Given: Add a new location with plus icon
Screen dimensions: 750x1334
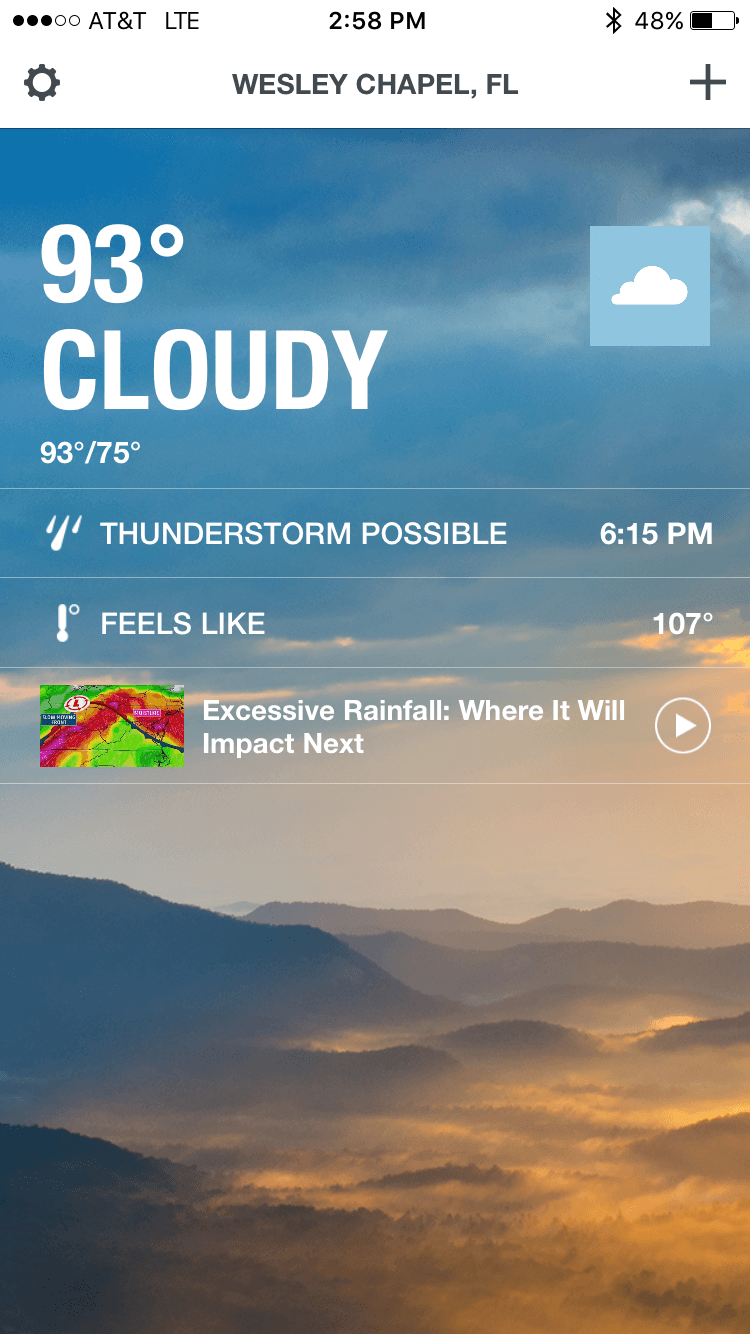Looking at the screenshot, I should pos(707,83).
